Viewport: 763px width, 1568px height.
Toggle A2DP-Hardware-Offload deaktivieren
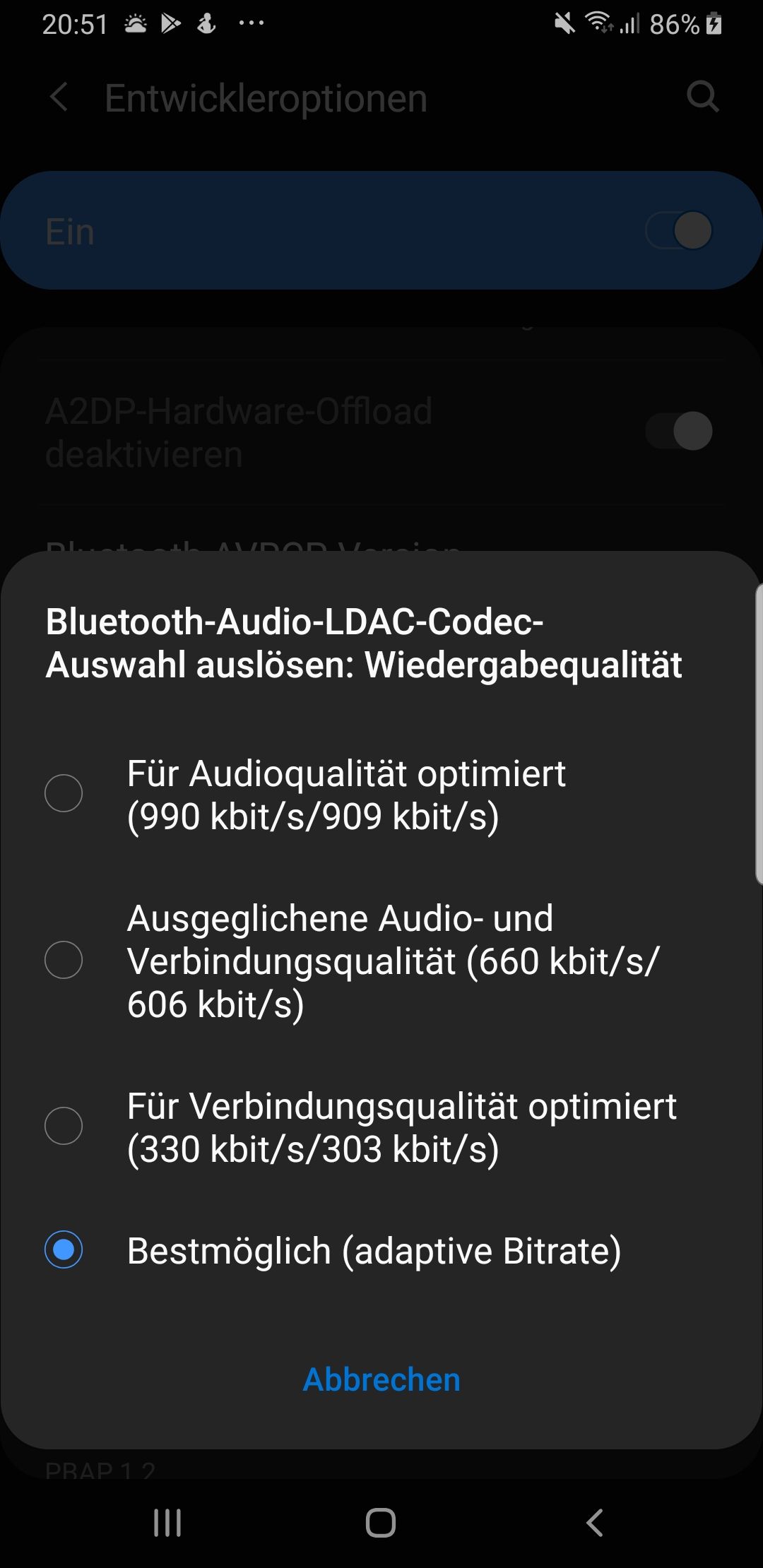pyautogui.click(x=677, y=431)
